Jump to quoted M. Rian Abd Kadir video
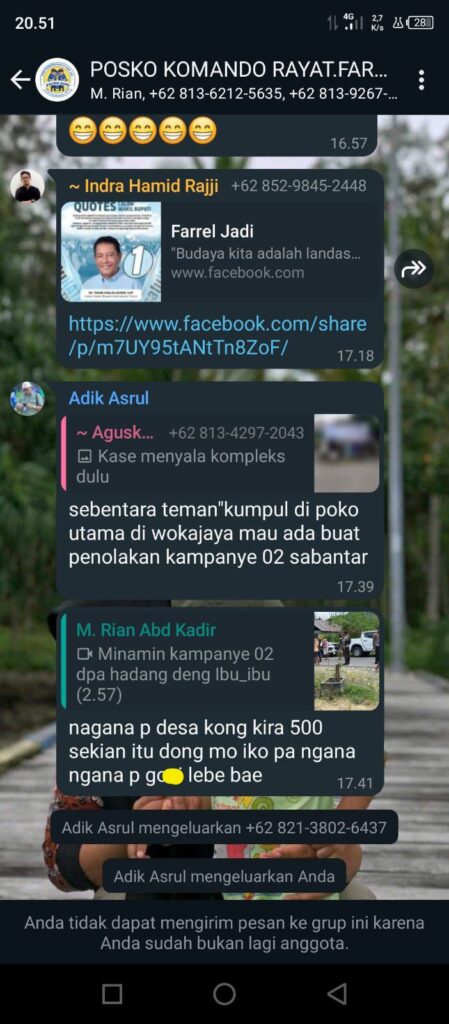Image resolution: width=449 pixels, height=1024 pixels. (220, 661)
